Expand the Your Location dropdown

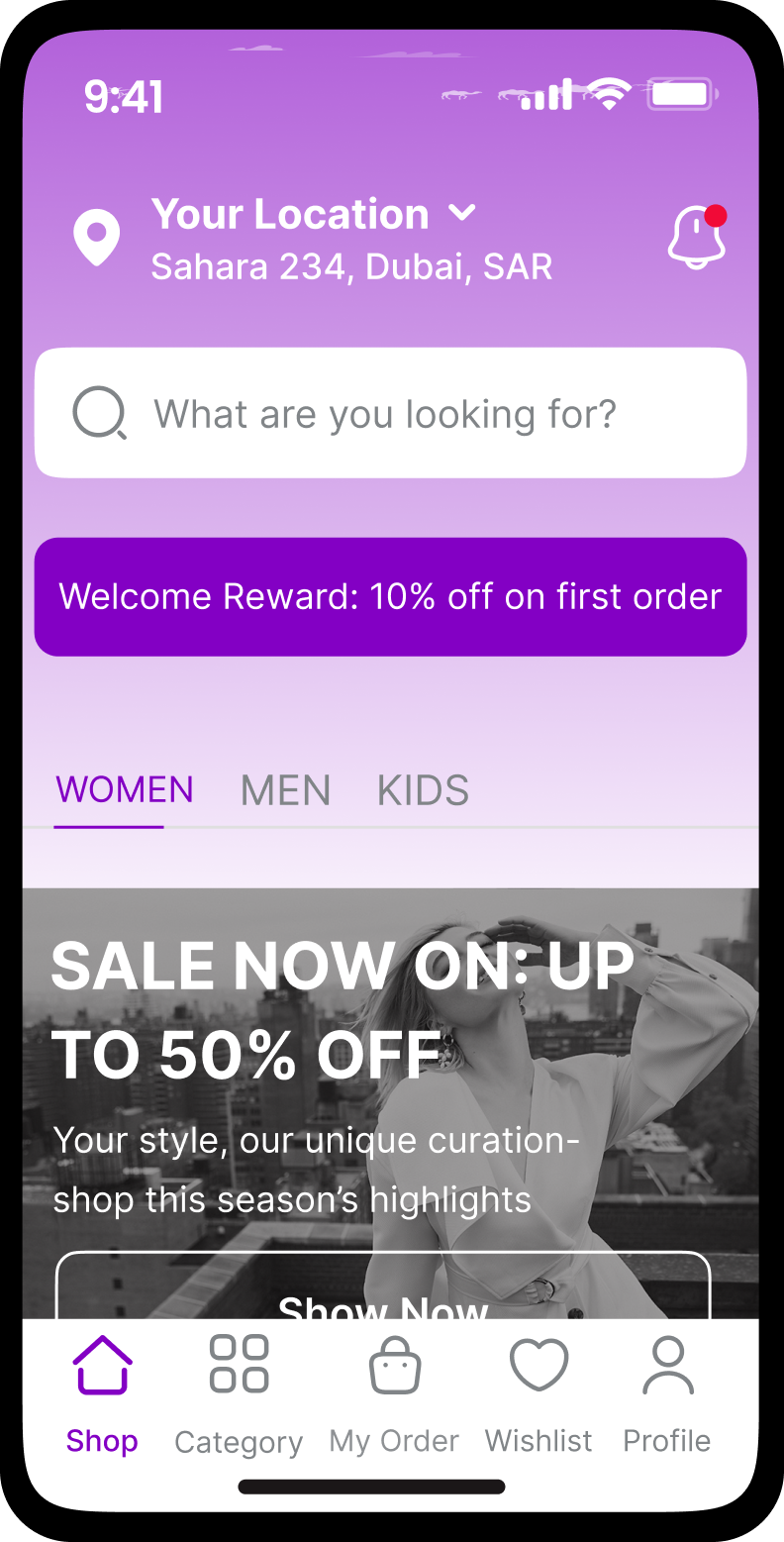point(462,213)
